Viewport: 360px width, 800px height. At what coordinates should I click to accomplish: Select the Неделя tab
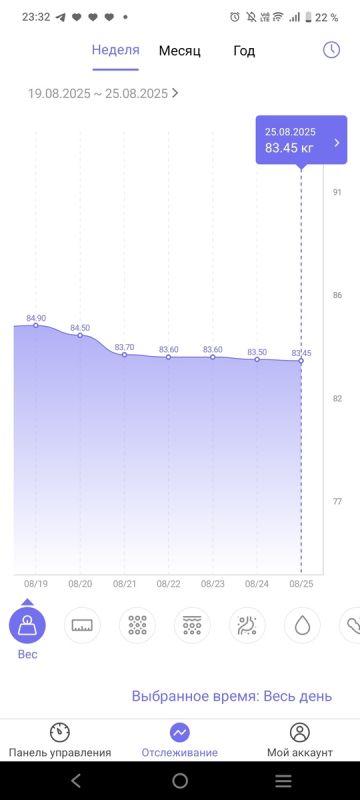click(115, 50)
